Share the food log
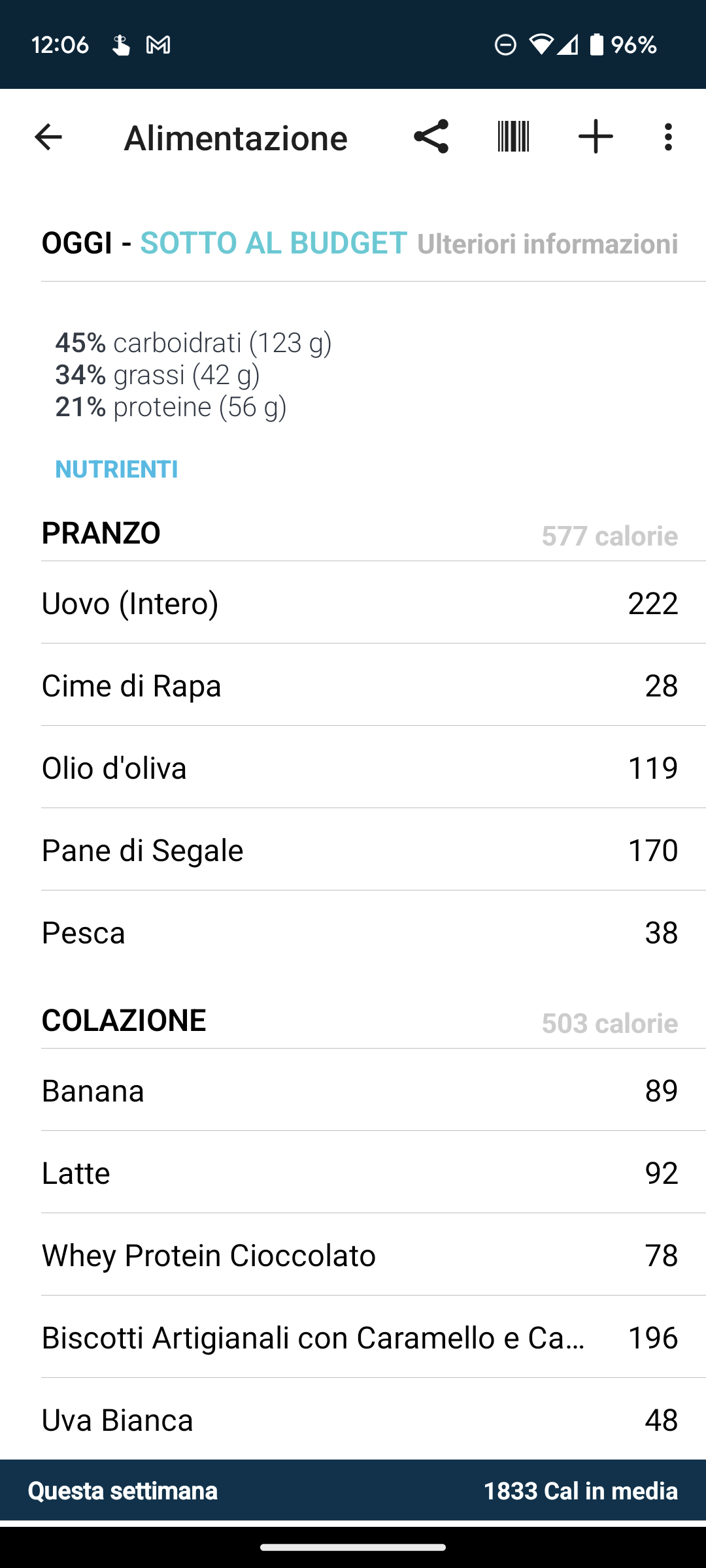Screen dimensions: 706x1568 click(431, 137)
